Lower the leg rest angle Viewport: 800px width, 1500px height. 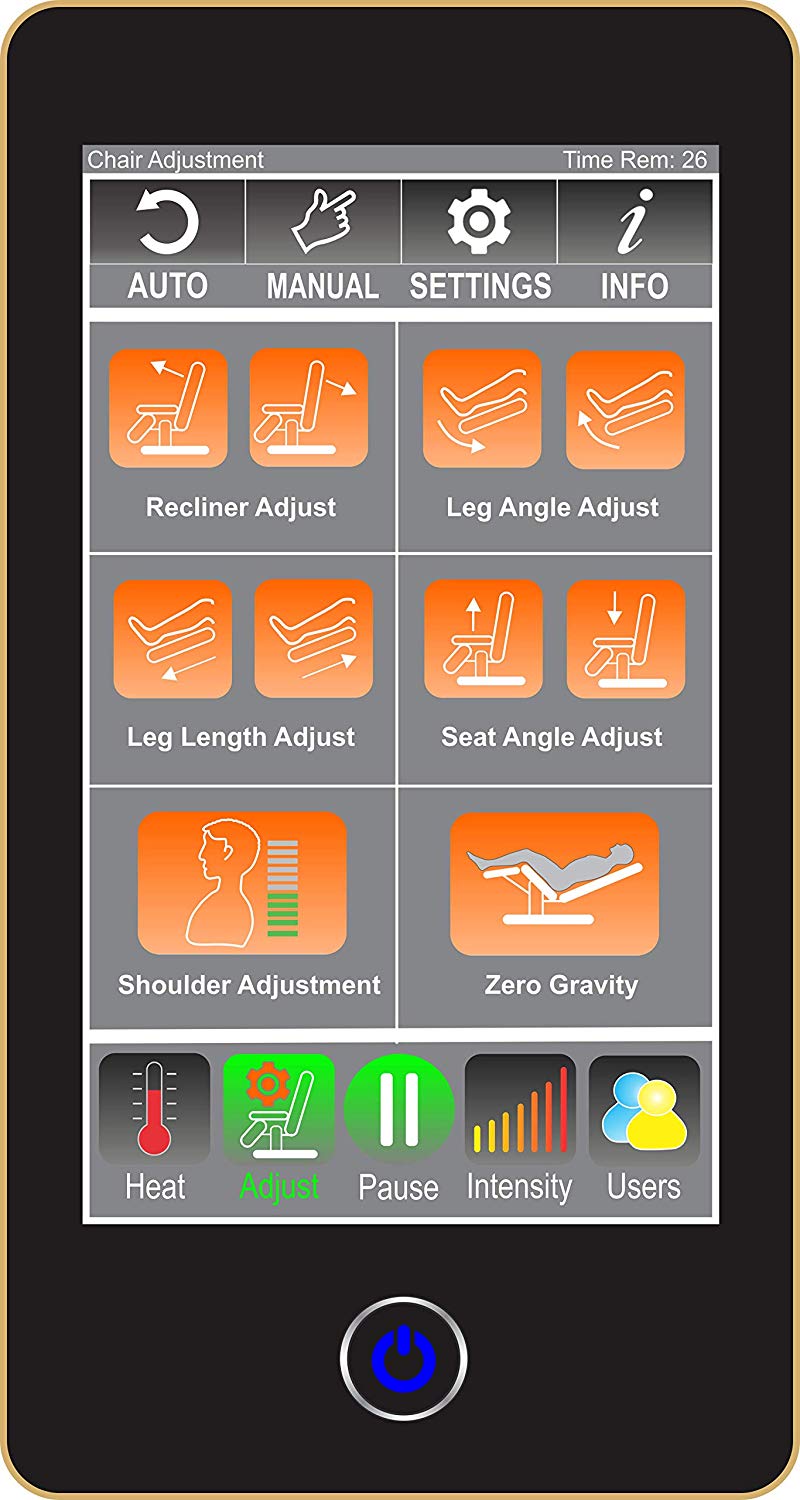[482, 408]
